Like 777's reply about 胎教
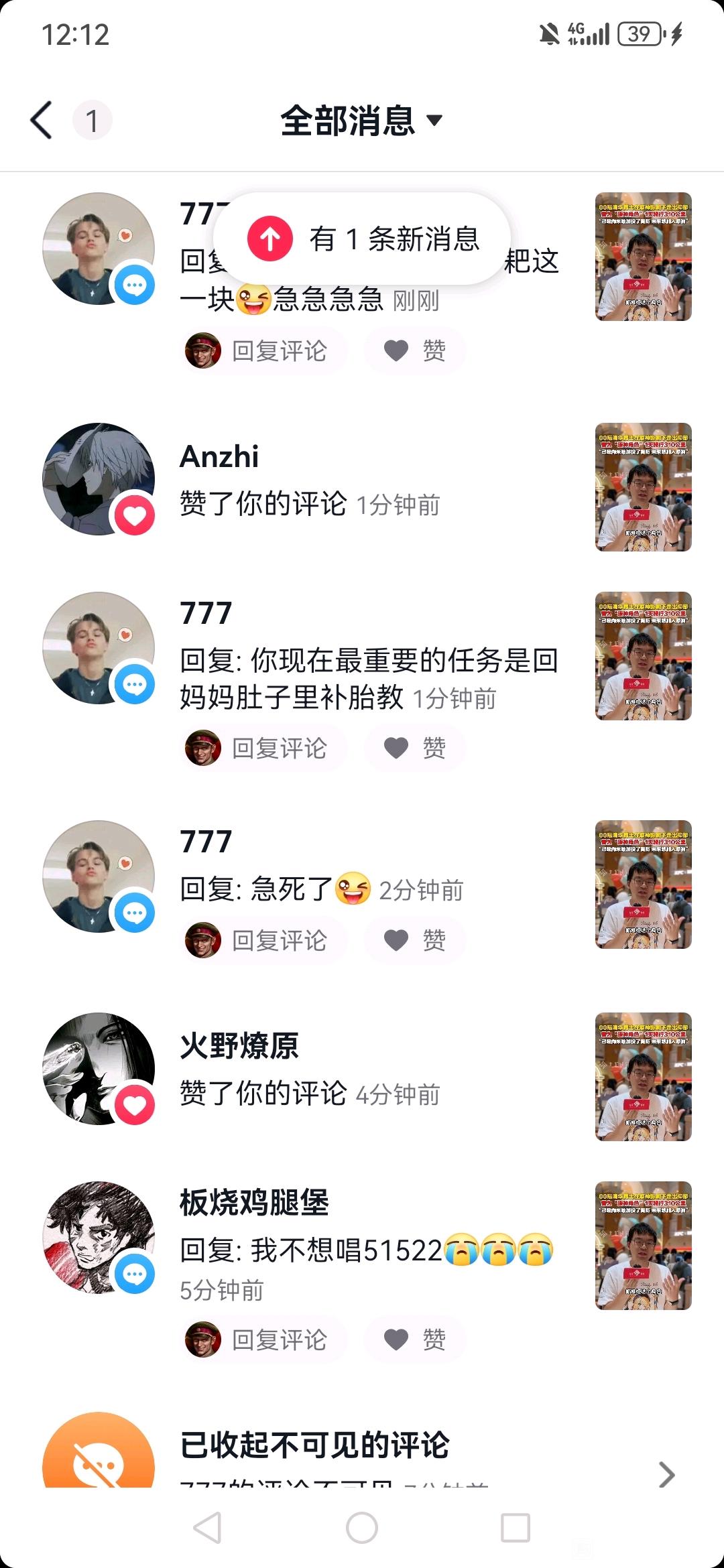Screen dimensions: 724x1568 pos(415,748)
